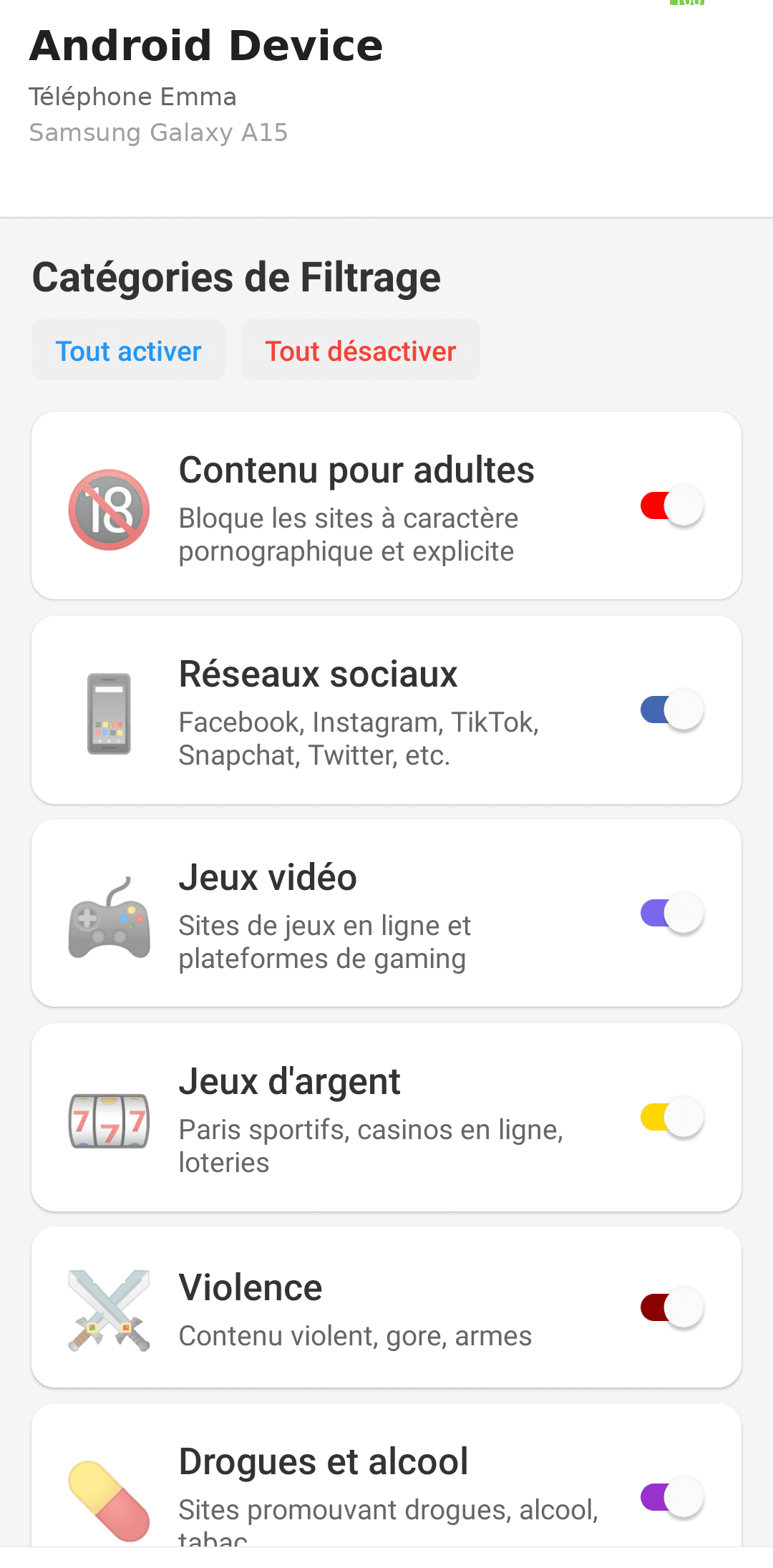Click the 18+ adult content icon
Image resolution: width=773 pixels, height=1568 pixels.
(x=109, y=509)
